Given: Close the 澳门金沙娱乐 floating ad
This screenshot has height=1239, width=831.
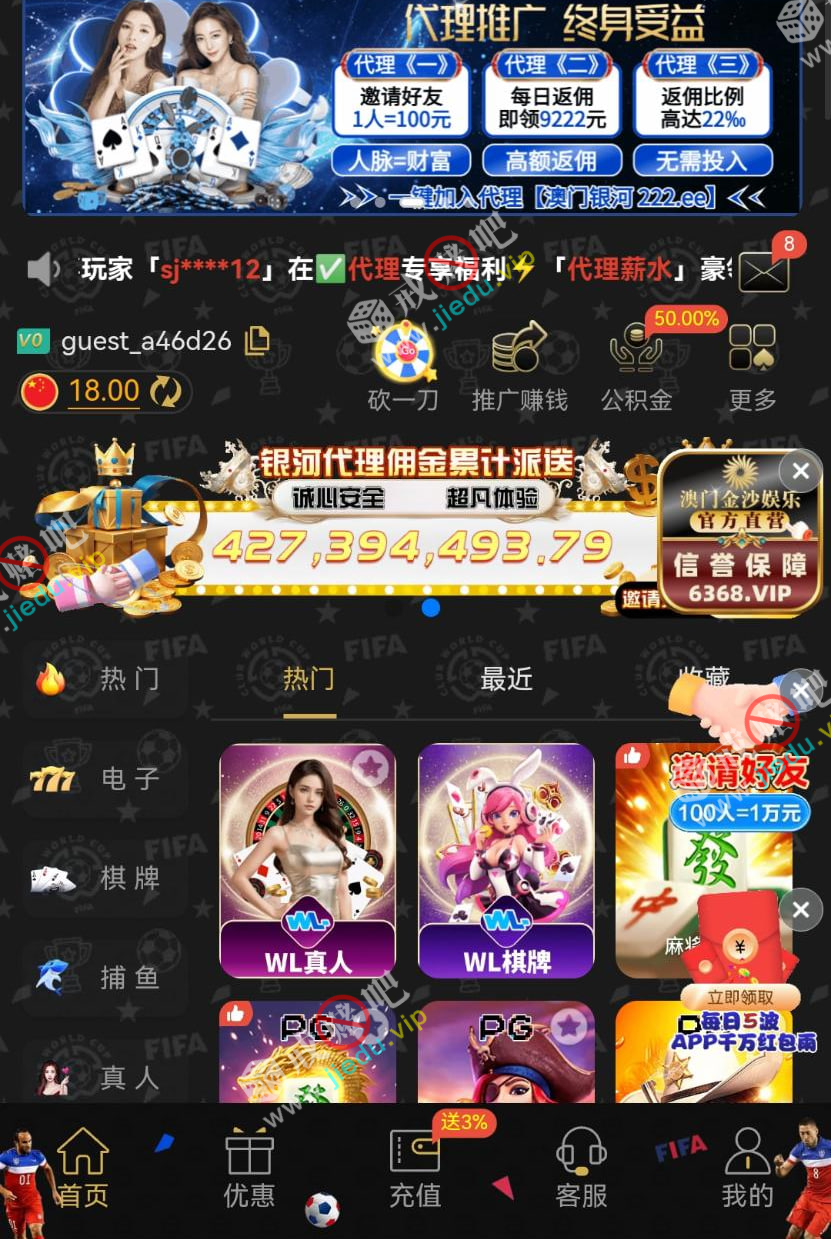Looking at the screenshot, I should [x=800, y=470].
